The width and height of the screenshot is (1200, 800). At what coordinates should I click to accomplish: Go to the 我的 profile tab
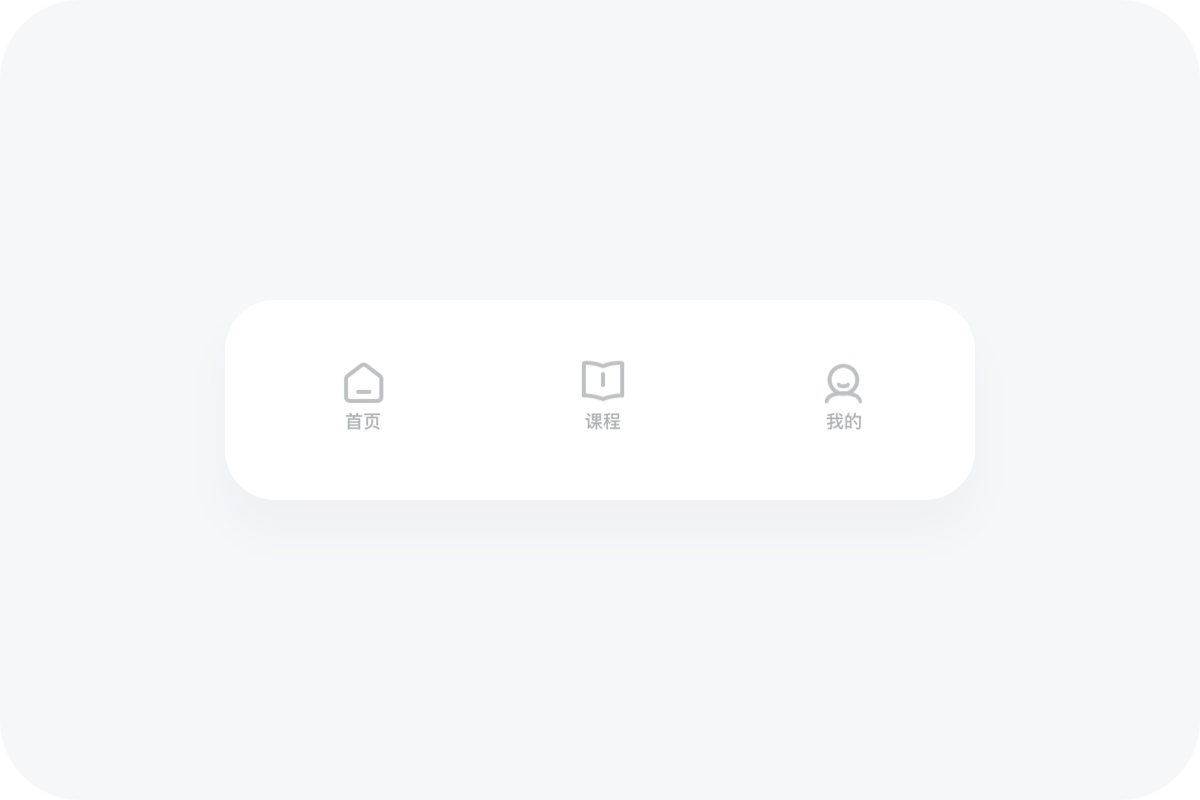[843, 396]
